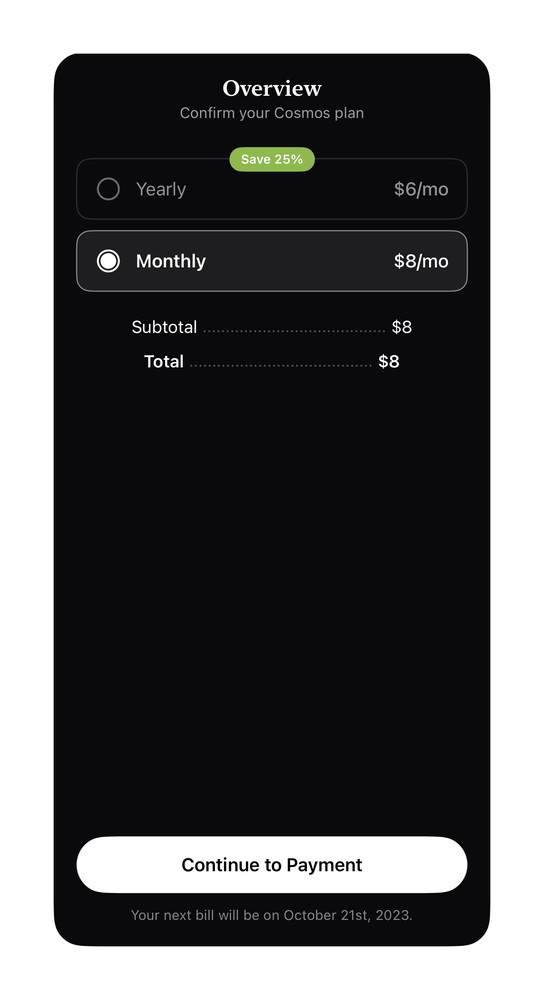Tap Continue to Payment
This screenshot has width=544, height=1000.
pyautogui.click(x=272, y=865)
